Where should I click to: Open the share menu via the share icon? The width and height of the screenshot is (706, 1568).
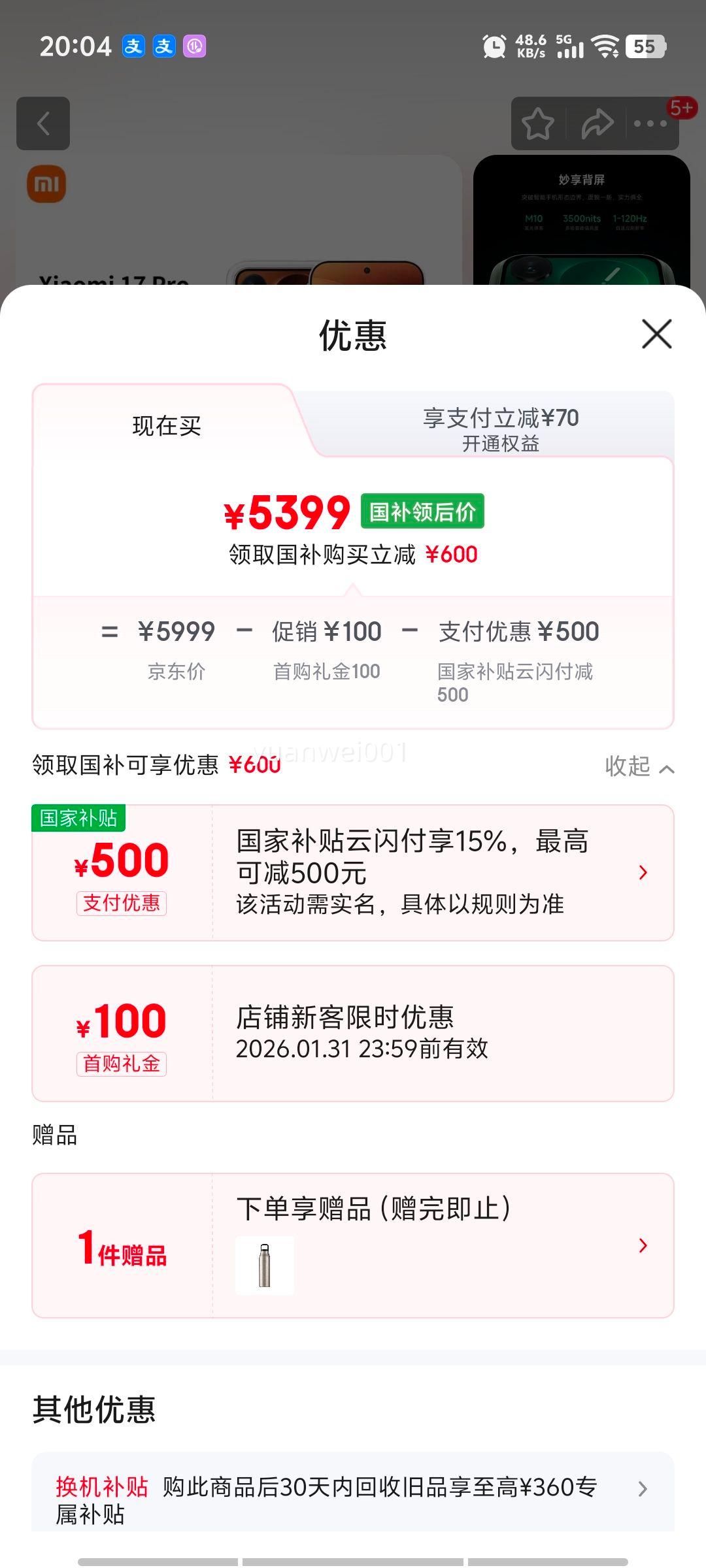click(x=596, y=124)
